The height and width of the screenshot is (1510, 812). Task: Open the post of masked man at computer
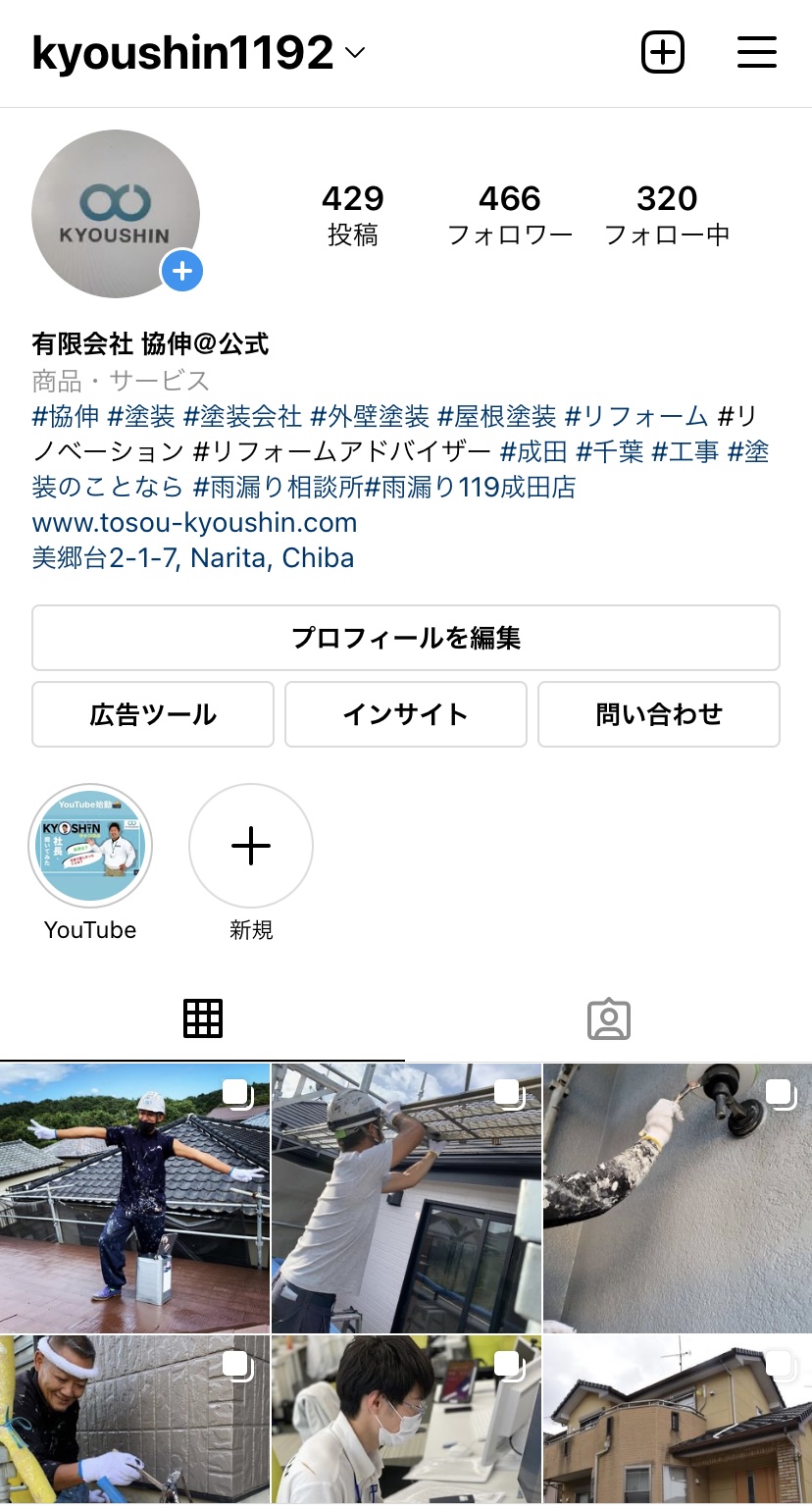[406, 1419]
